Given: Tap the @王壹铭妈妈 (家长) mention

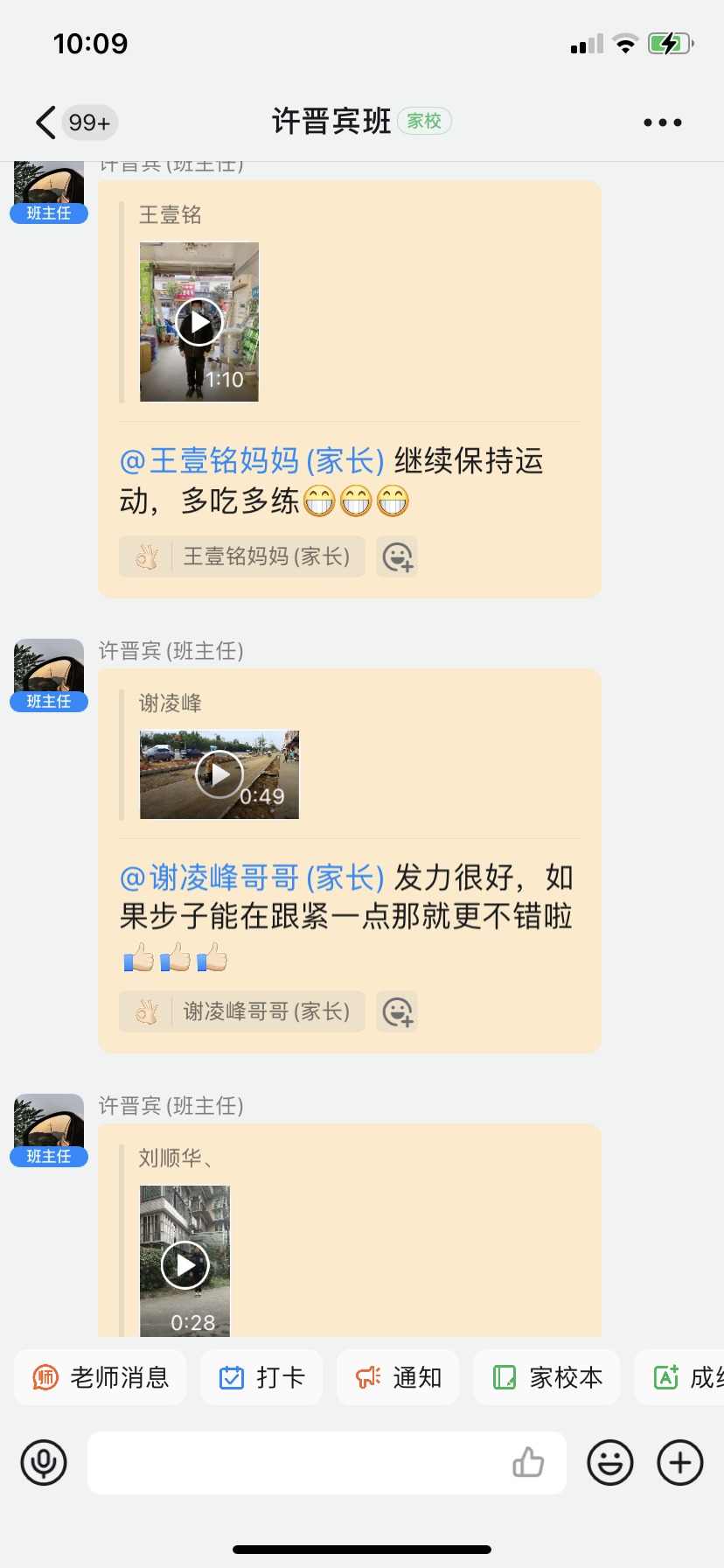Looking at the screenshot, I should (252, 460).
